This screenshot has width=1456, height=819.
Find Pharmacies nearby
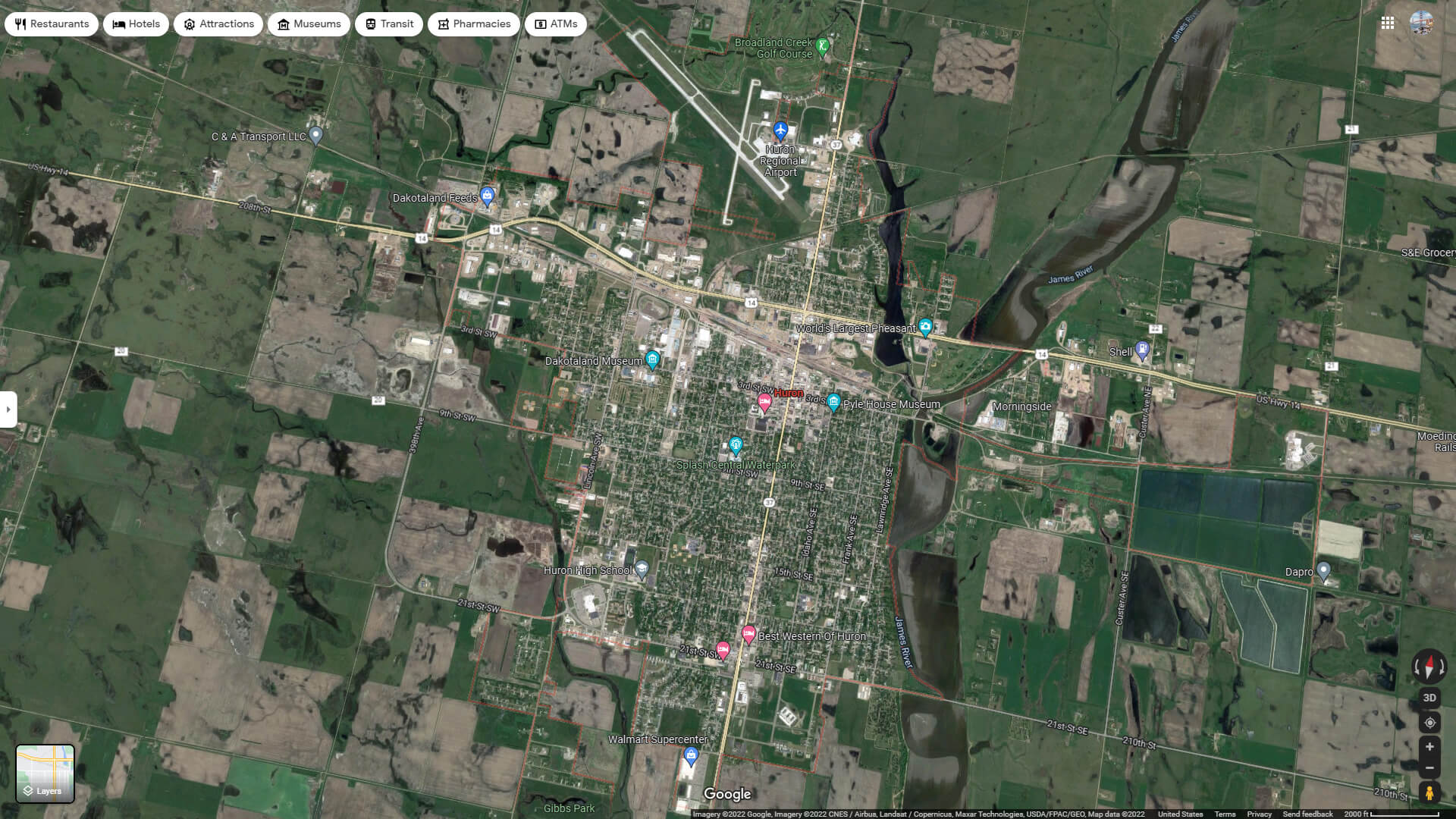tap(473, 24)
